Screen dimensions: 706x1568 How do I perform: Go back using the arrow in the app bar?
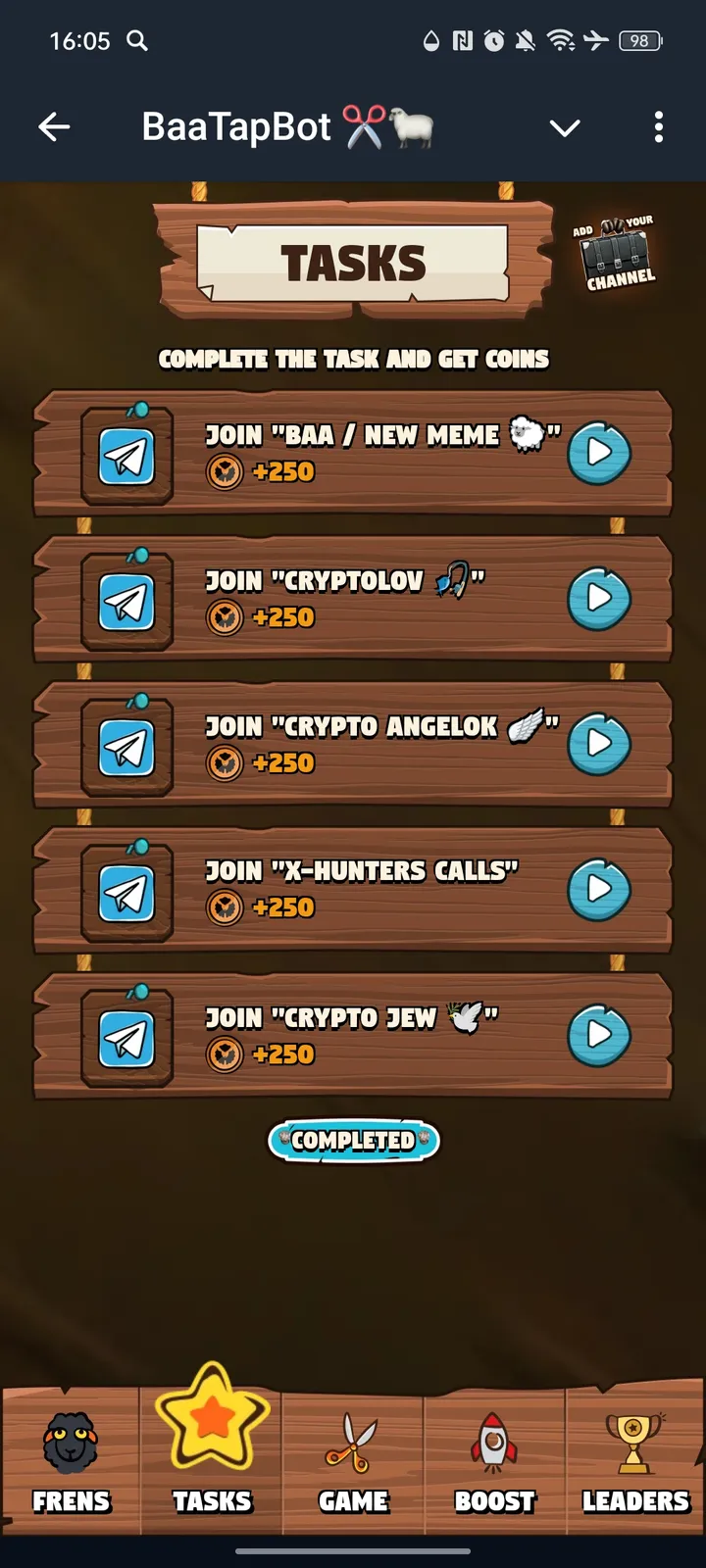pos(54,126)
